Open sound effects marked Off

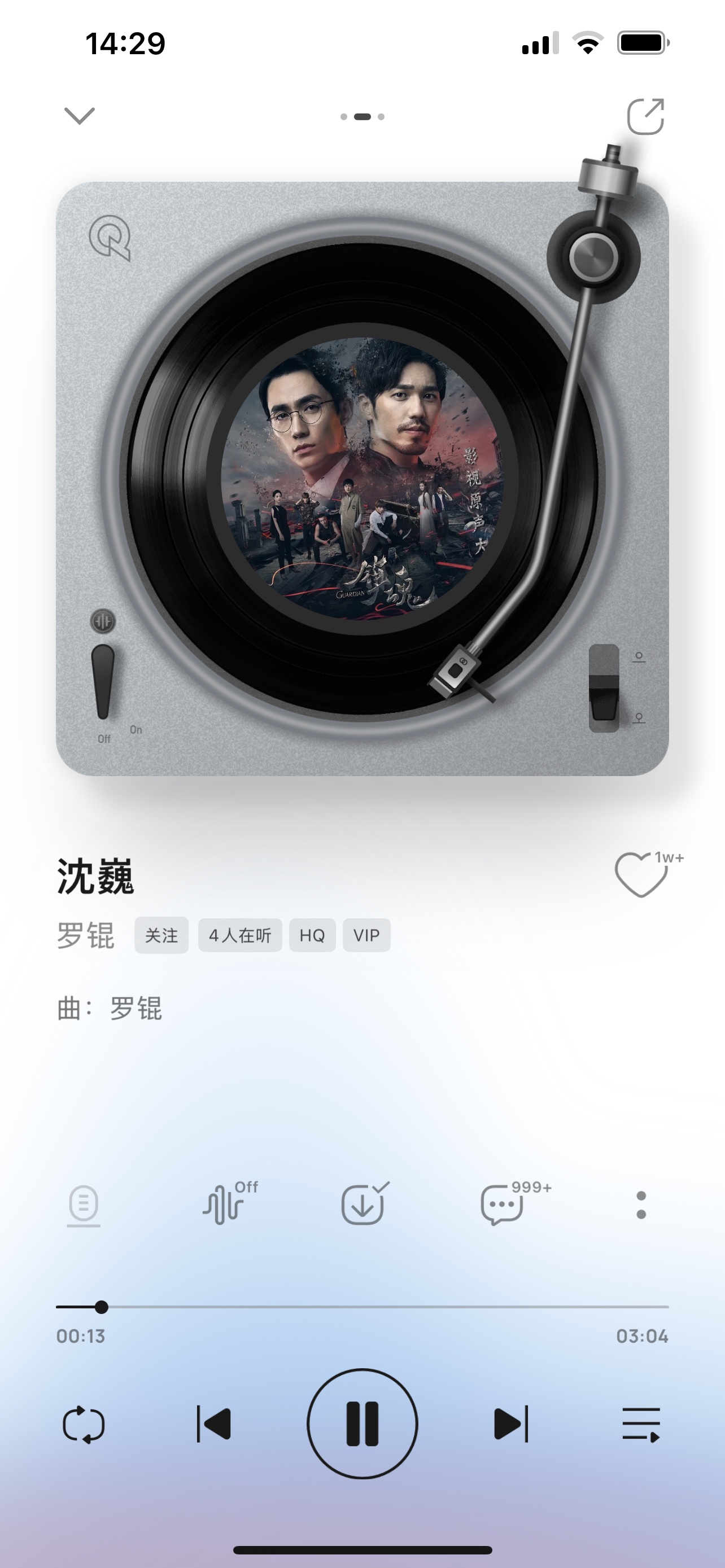[229, 1203]
